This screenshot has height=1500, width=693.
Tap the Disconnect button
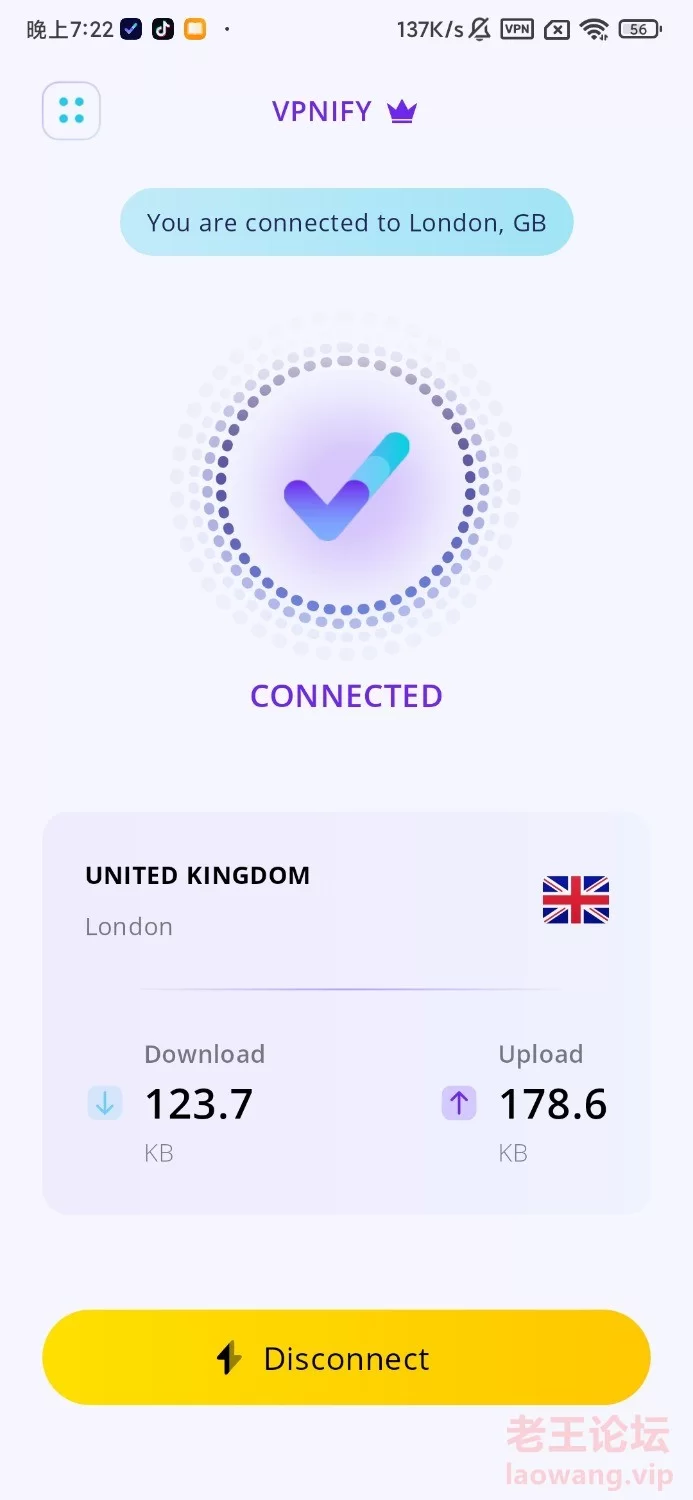[x=346, y=1357]
